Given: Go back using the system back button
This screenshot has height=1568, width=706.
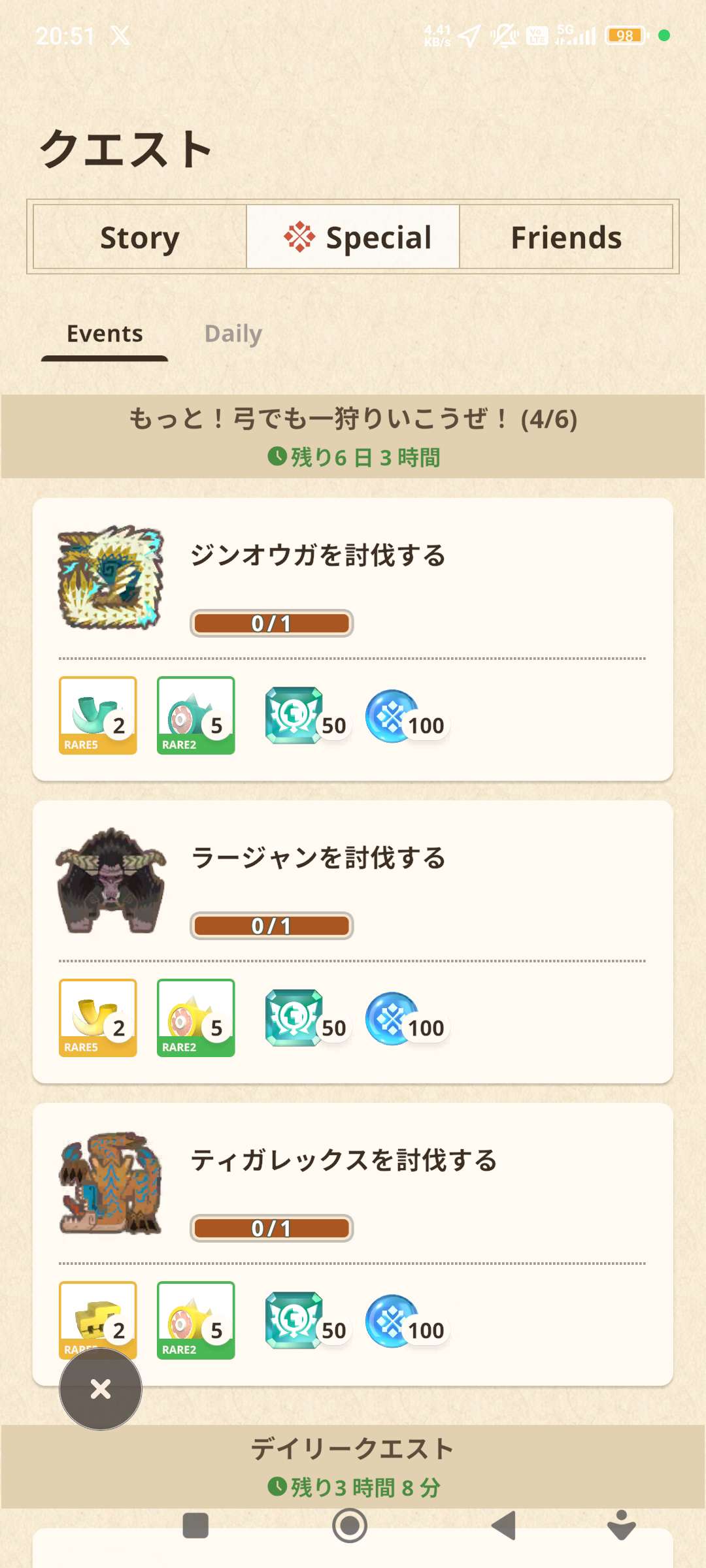Looking at the screenshot, I should pos(504,1526).
